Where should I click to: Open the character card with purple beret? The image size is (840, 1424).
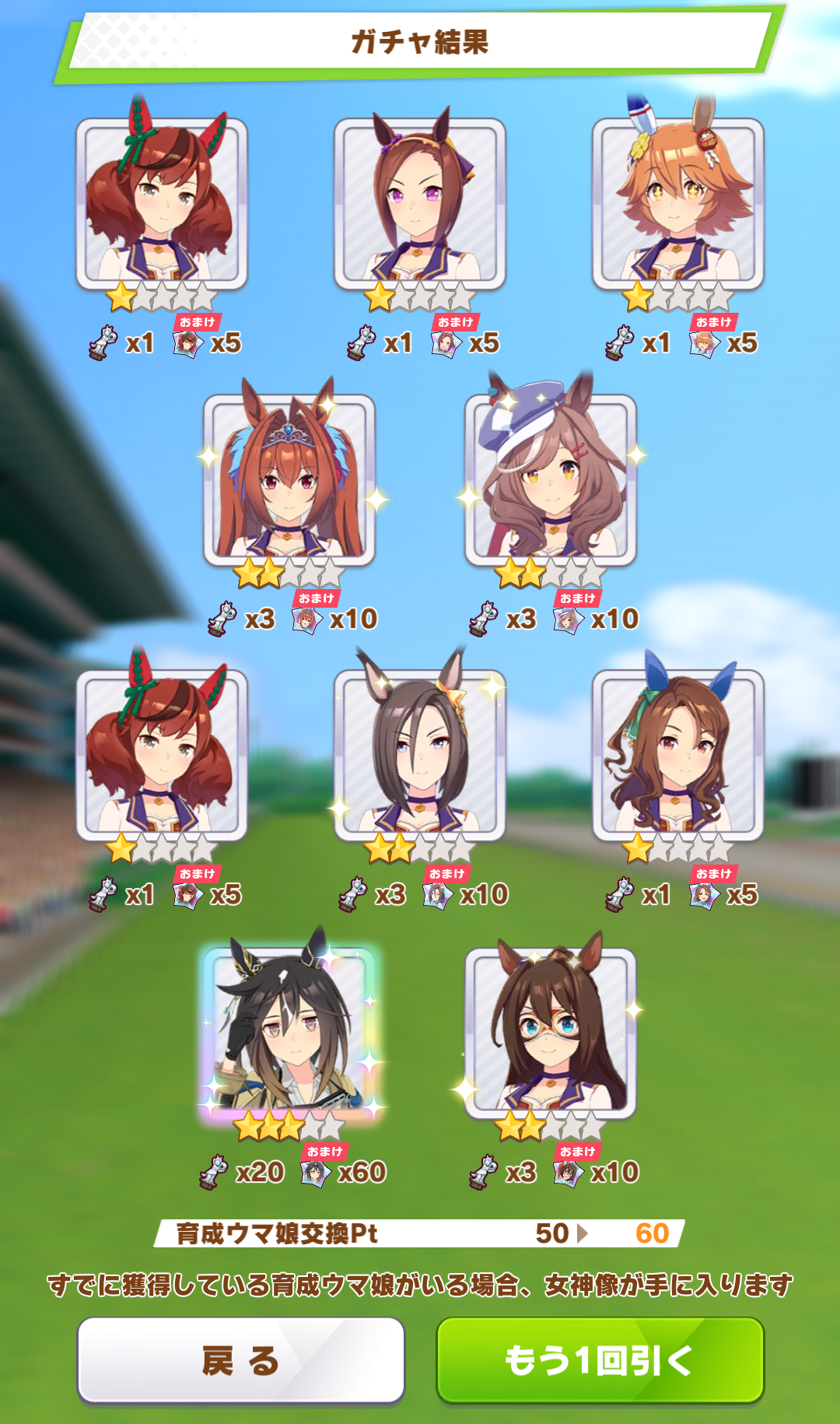point(550,480)
